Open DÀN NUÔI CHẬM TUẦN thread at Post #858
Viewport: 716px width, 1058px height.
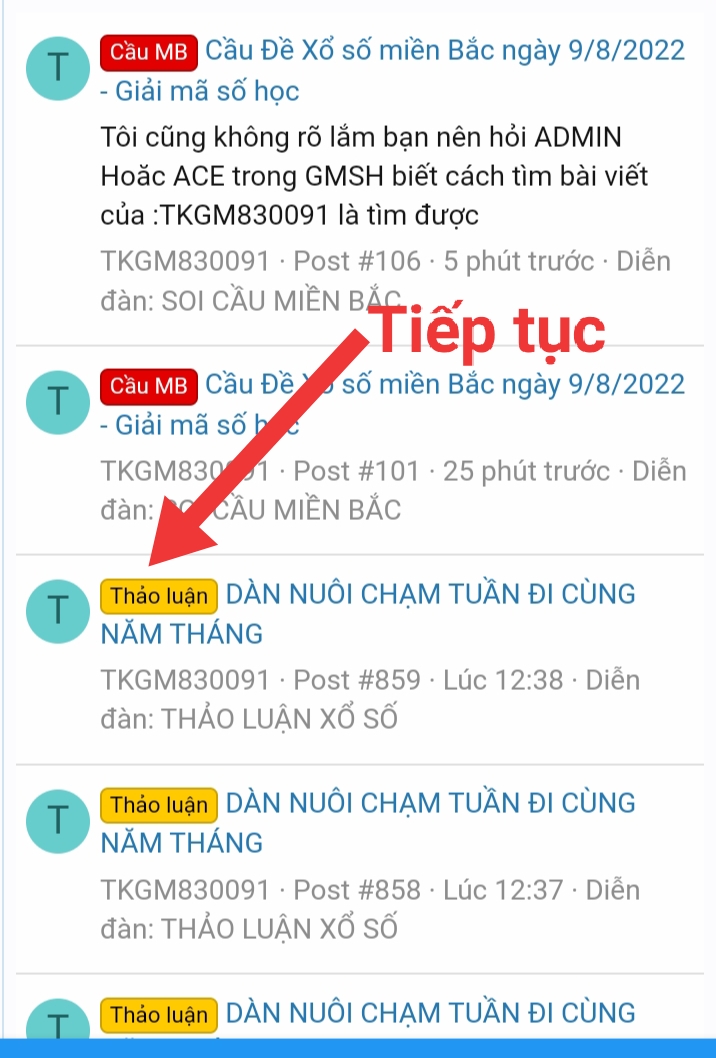pyautogui.click(x=430, y=804)
